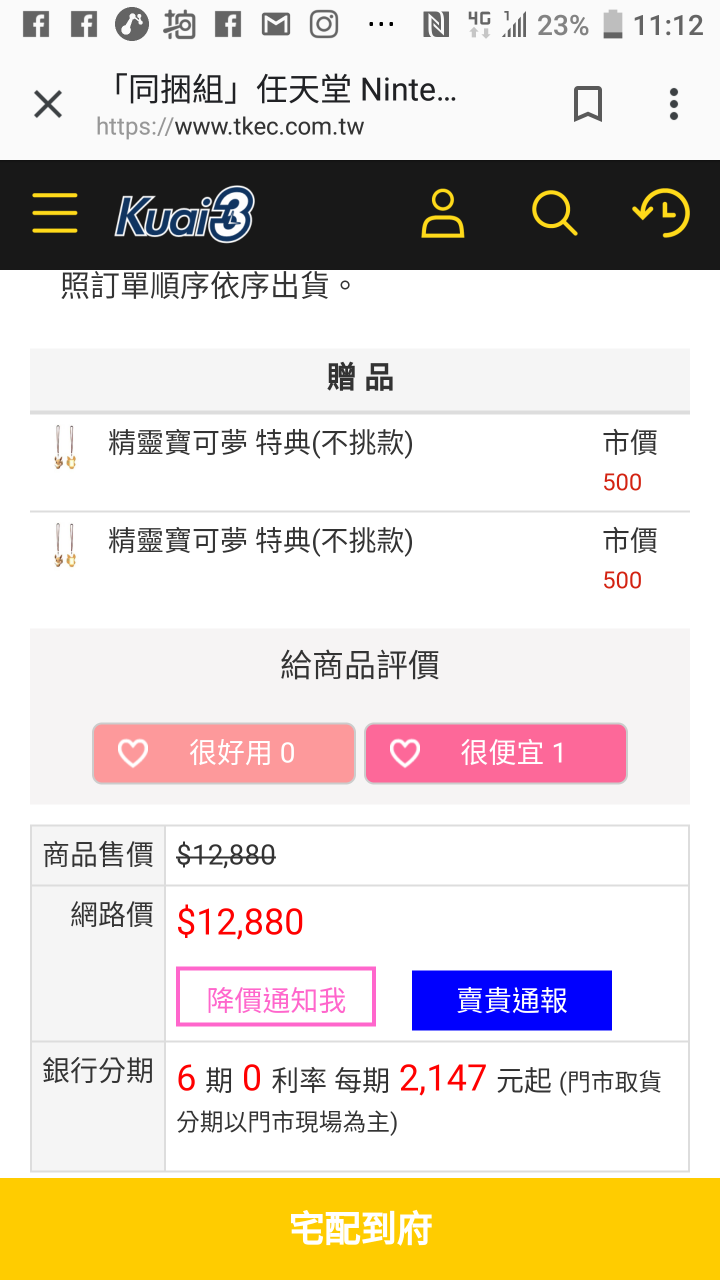
Task: Select 宅配到府 home delivery
Action: (360, 1229)
